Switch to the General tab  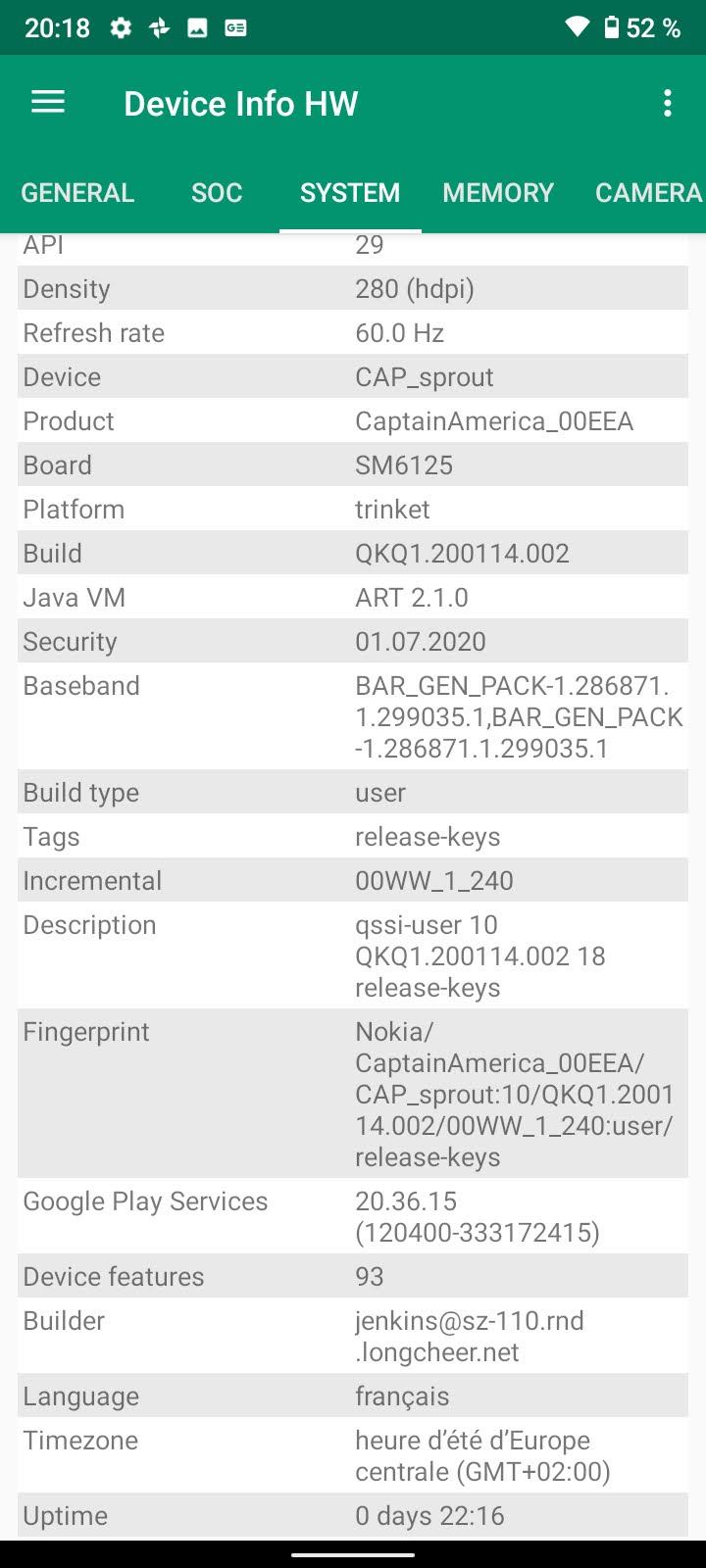point(77,193)
